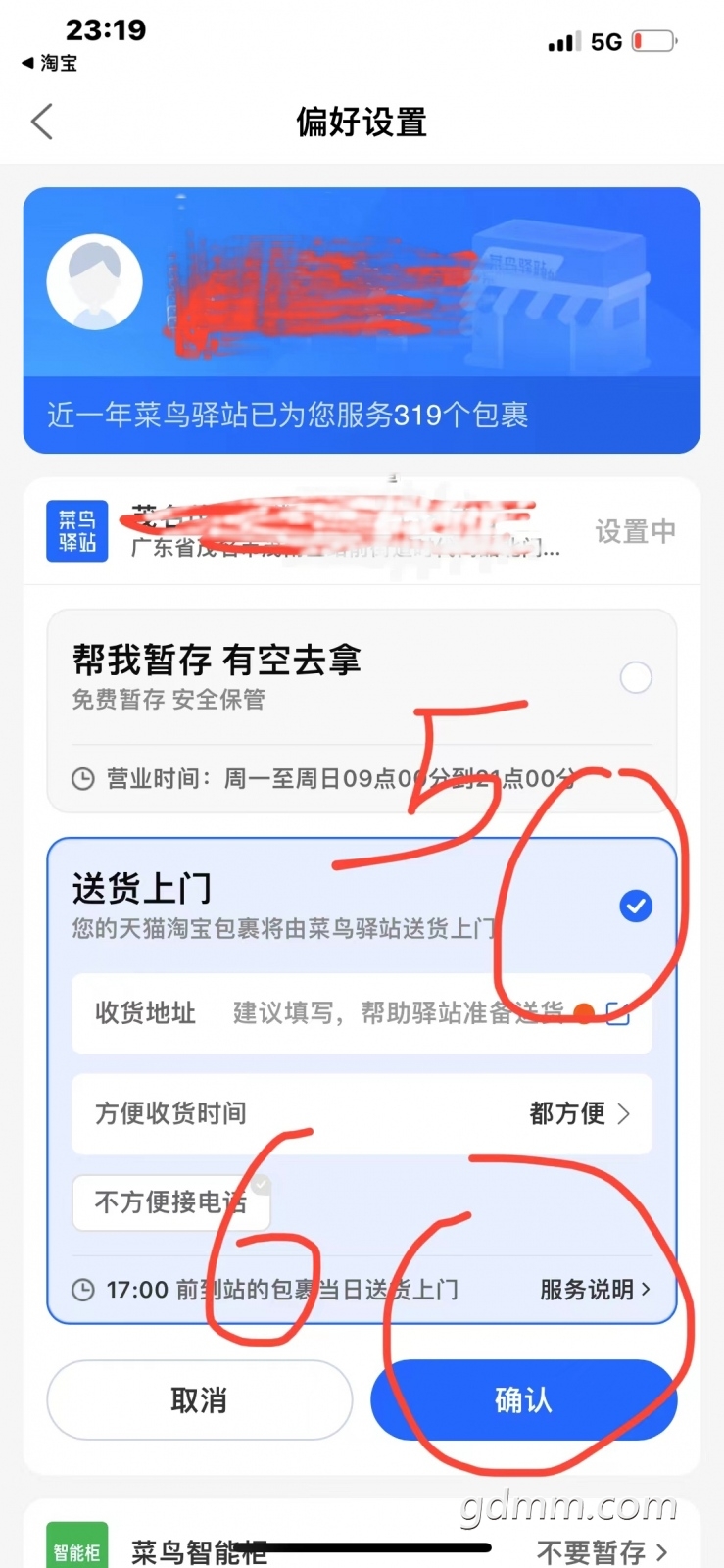This screenshot has width=724, height=1568.
Task: Open 方便收货时间 setting
Action: tap(362, 1113)
